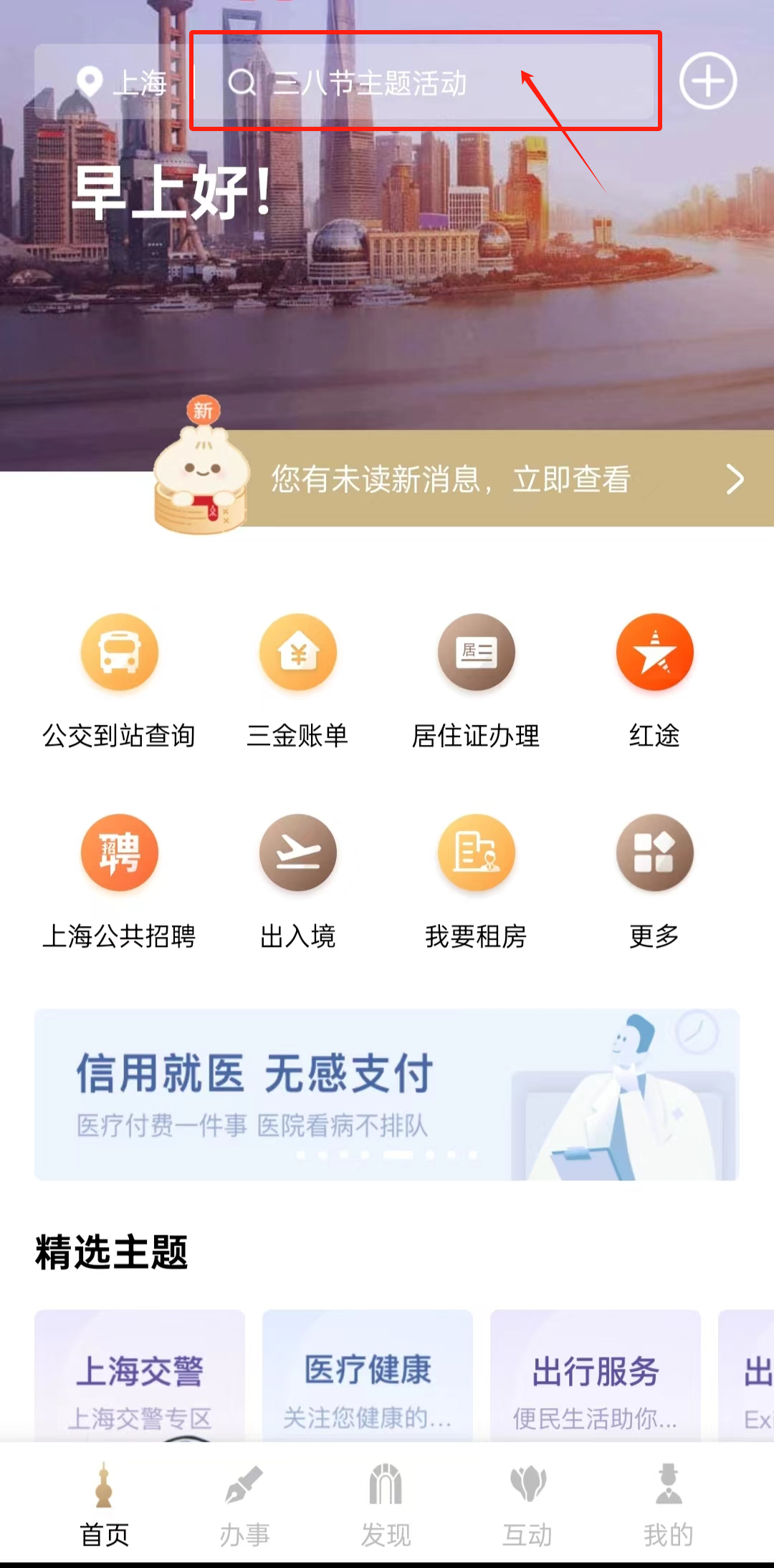
Task: Open 公交到站查询 service
Action: coord(119,680)
